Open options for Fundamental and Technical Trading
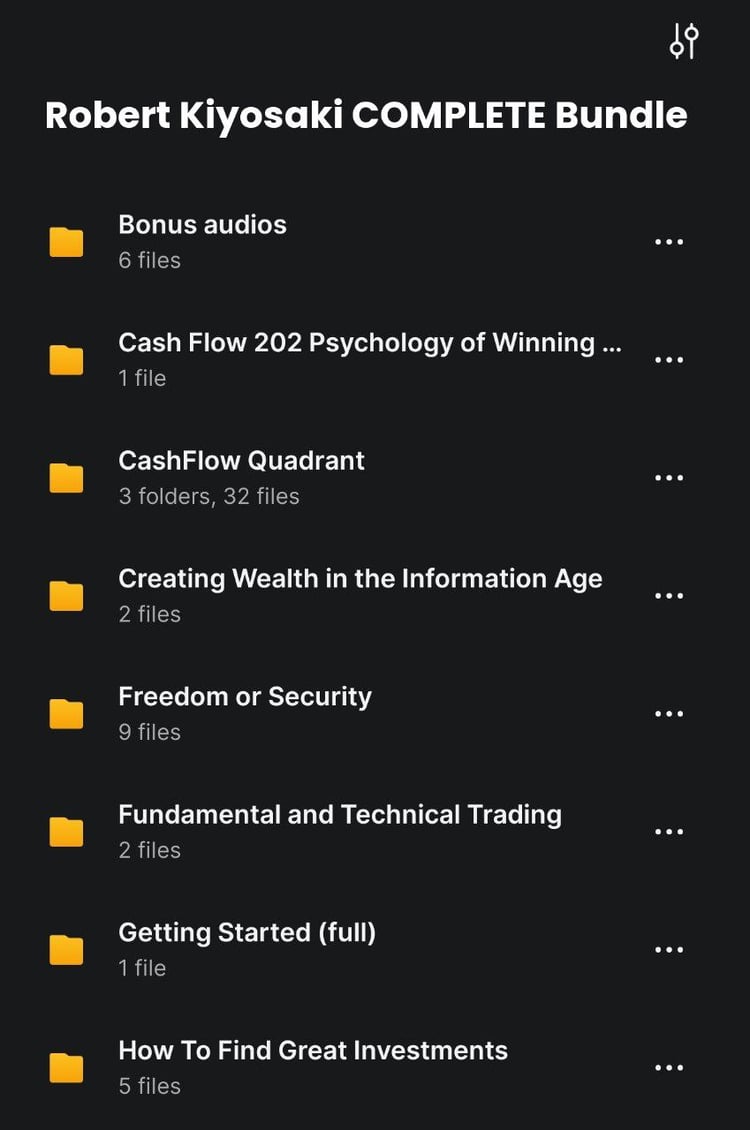750x1130 pixels. (x=669, y=832)
